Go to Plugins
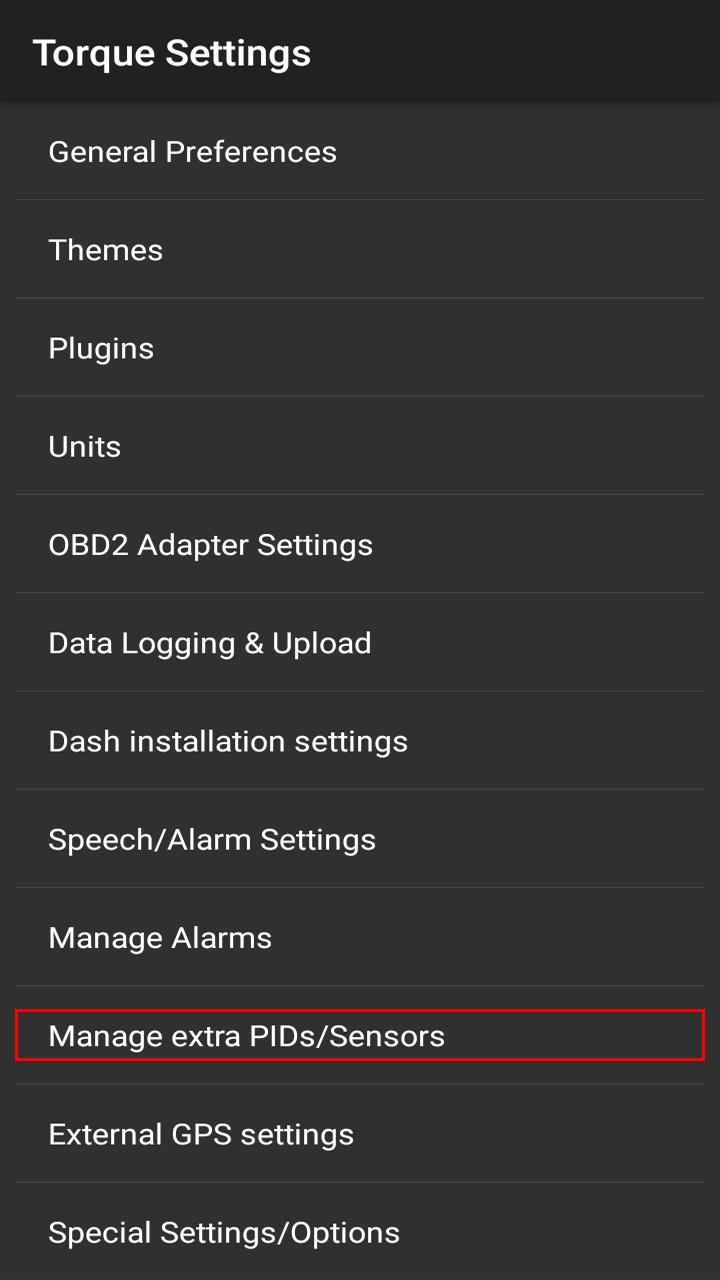720x1280 pixels. click(x=360, y=347)
